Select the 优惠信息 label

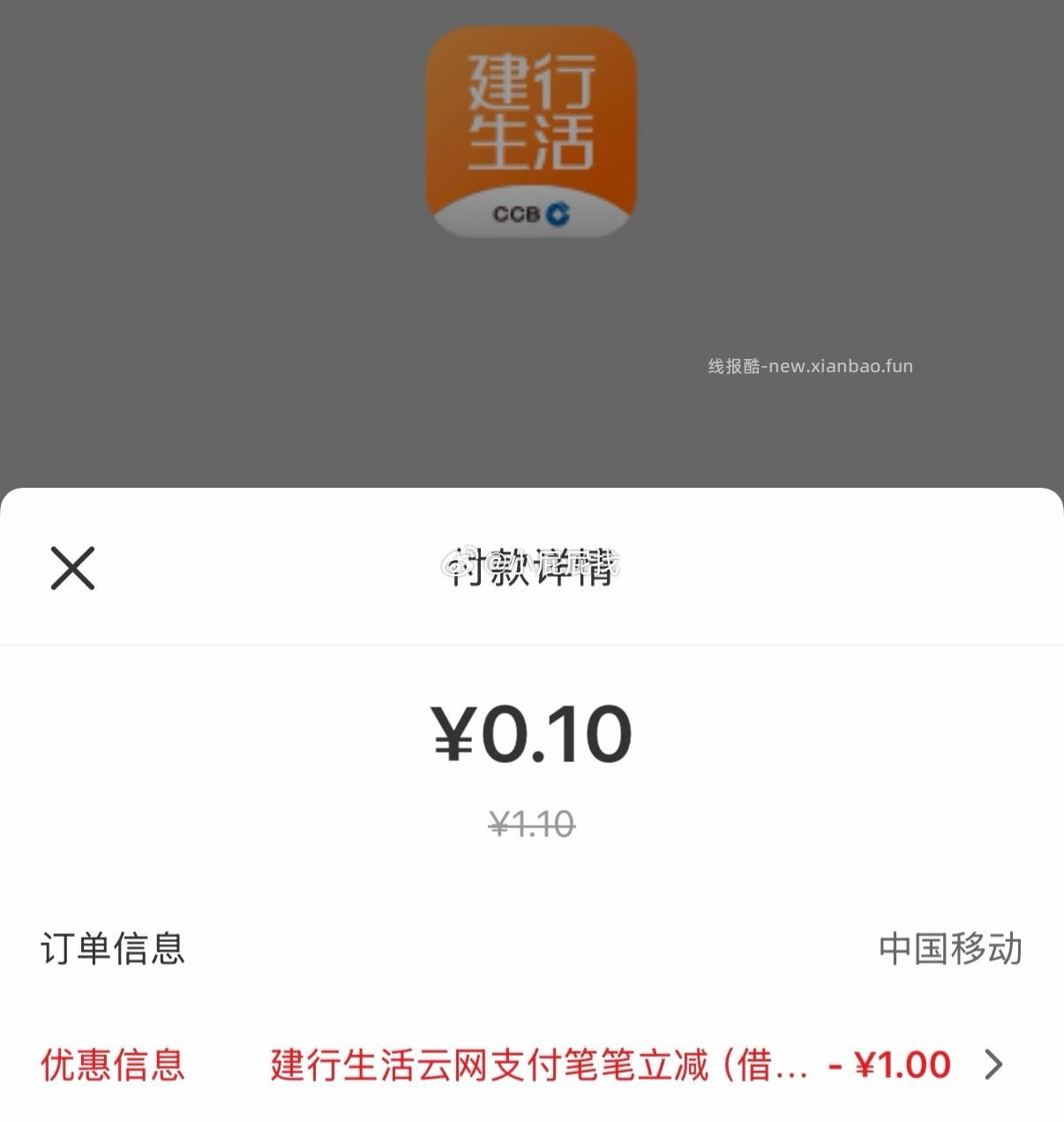pyautogui.click(x=110, y=1066)
